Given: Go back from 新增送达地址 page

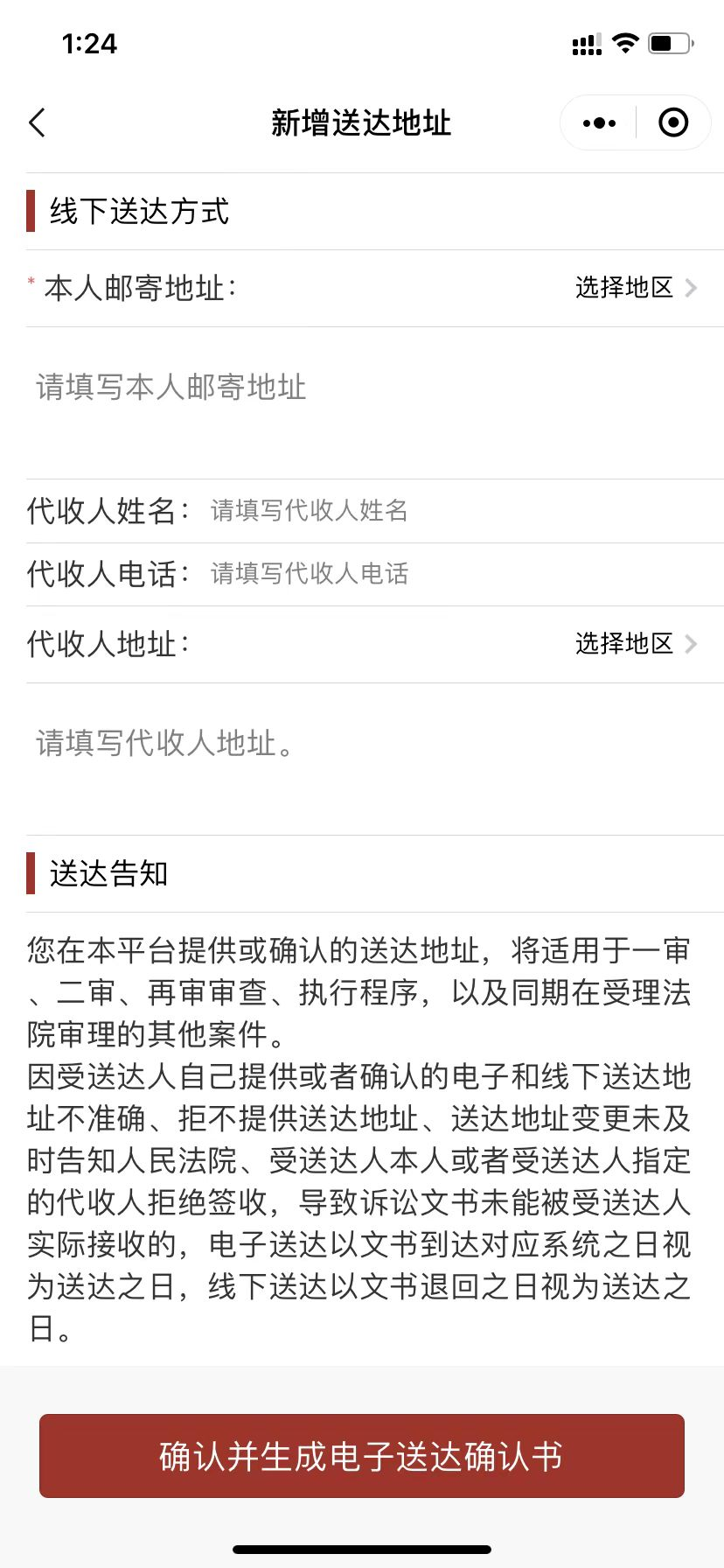Looking at the screenshot, I should pyautogui.click(x=37, y=123).
